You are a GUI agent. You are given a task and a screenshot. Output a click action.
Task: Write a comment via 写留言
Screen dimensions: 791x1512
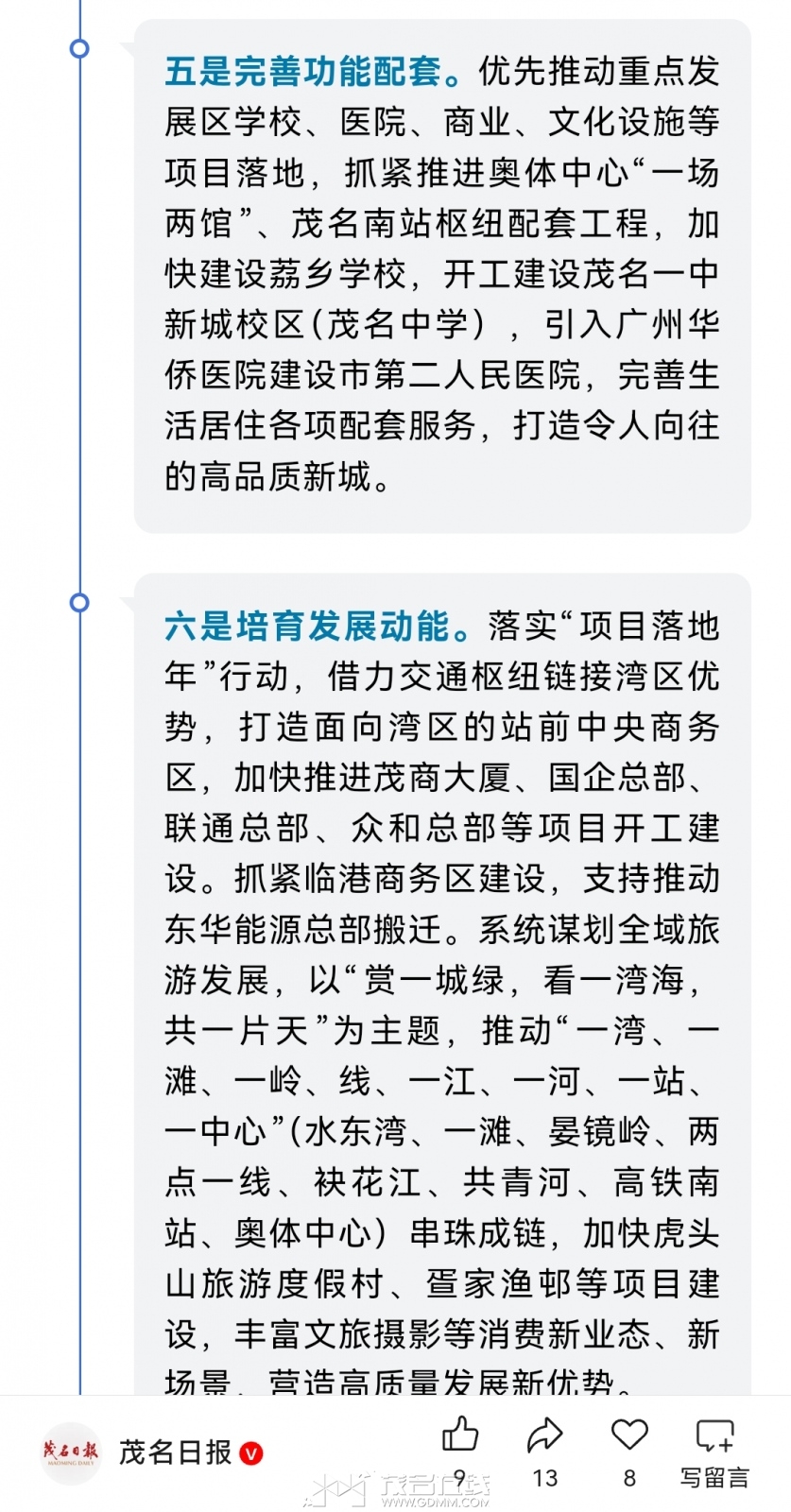[x=714, y=1451]
